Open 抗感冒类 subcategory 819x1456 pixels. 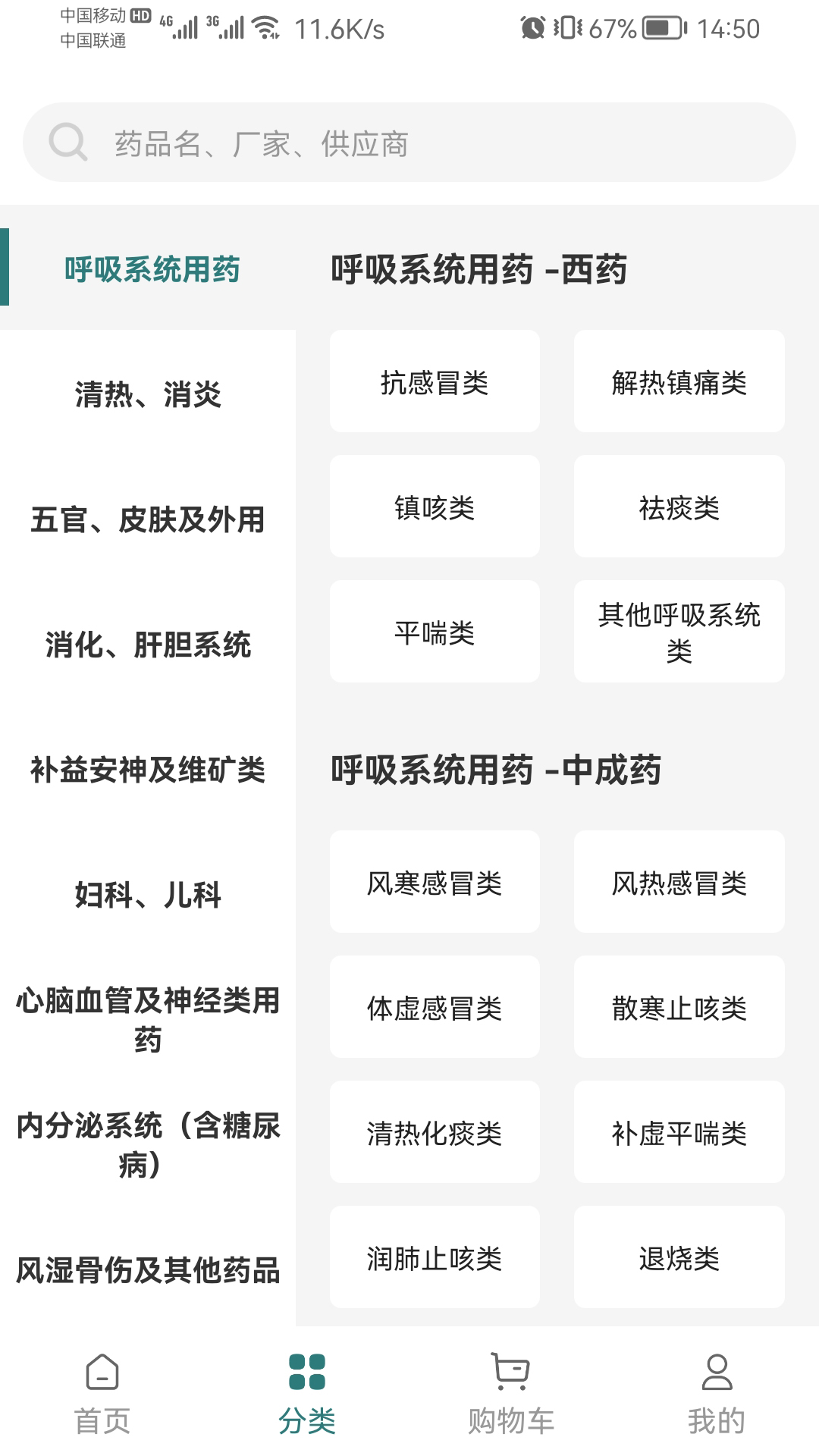[435, 381]
